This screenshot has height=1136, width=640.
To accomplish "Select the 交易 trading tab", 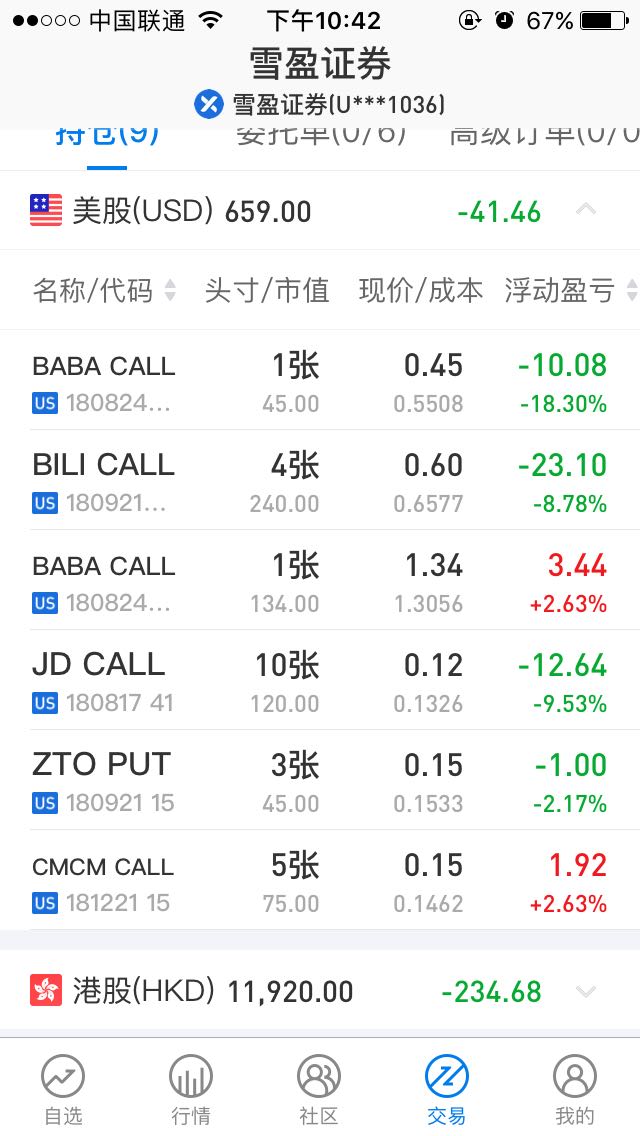I will [446, 1089].
